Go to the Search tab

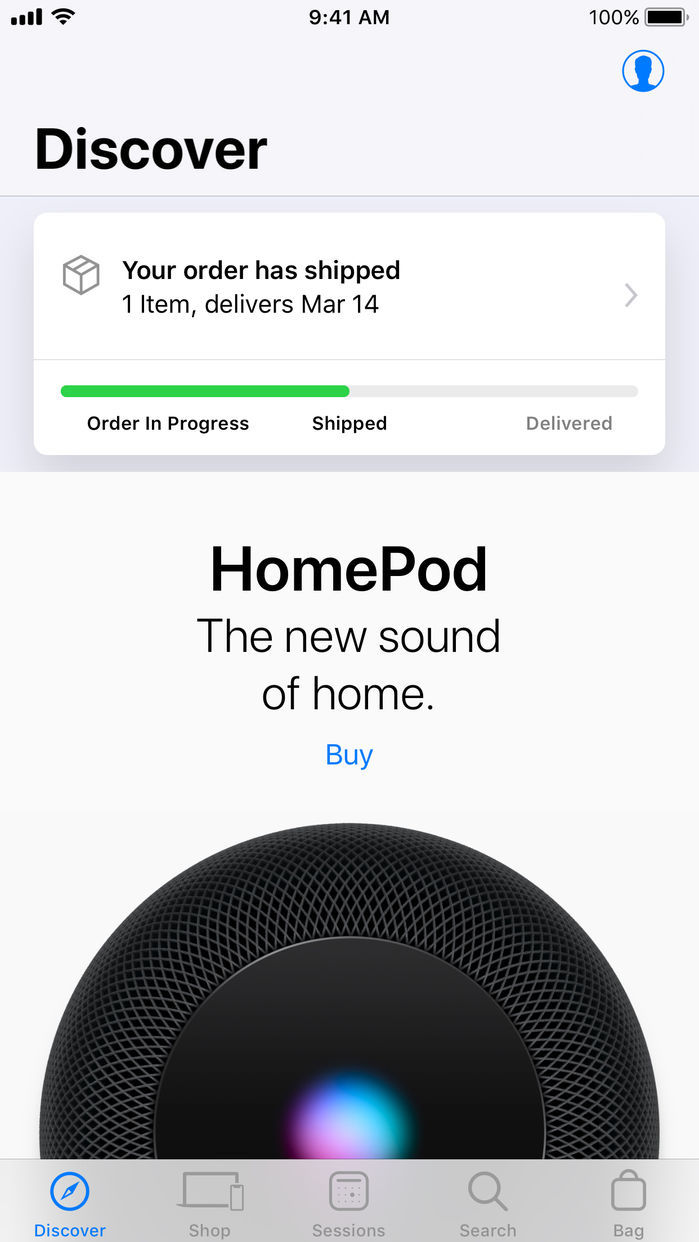coord(488,1202)
